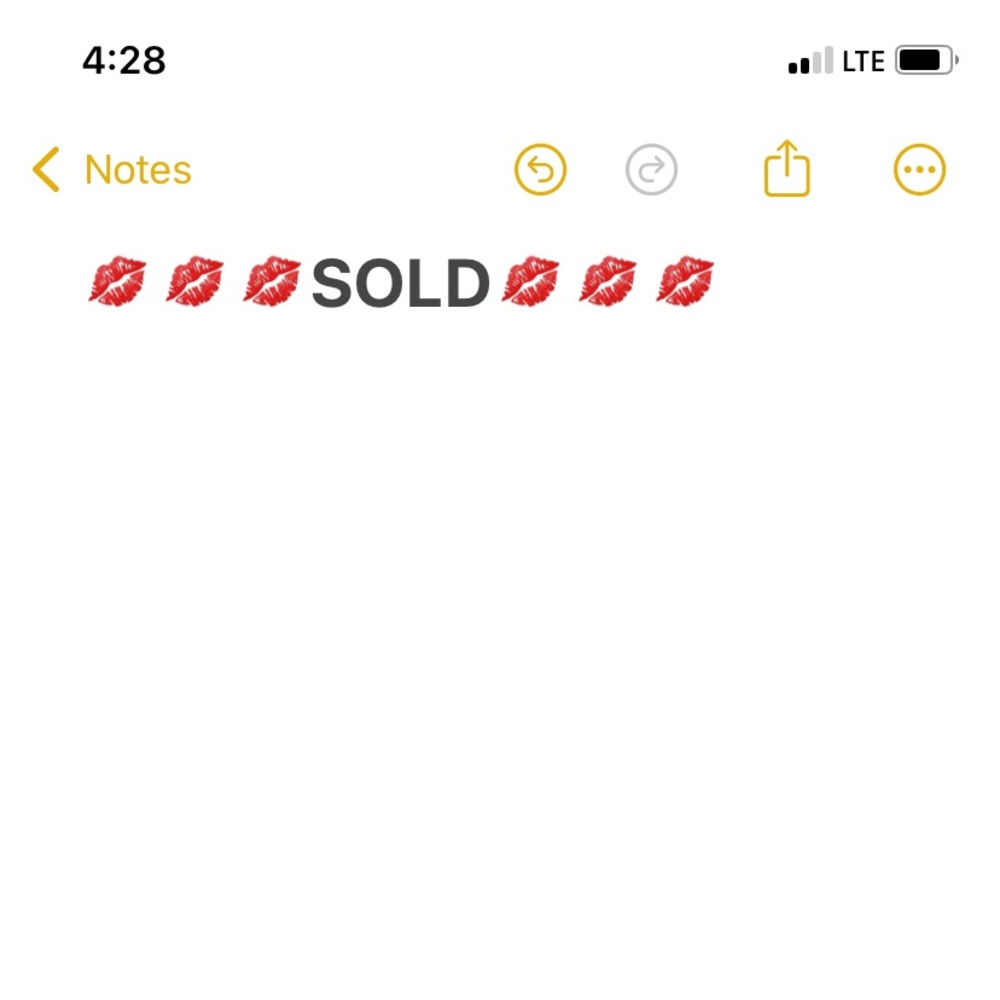The width and height of the screenshot is (1000, 1000).
Task: Undo the last edit
Action: (540, 170)
